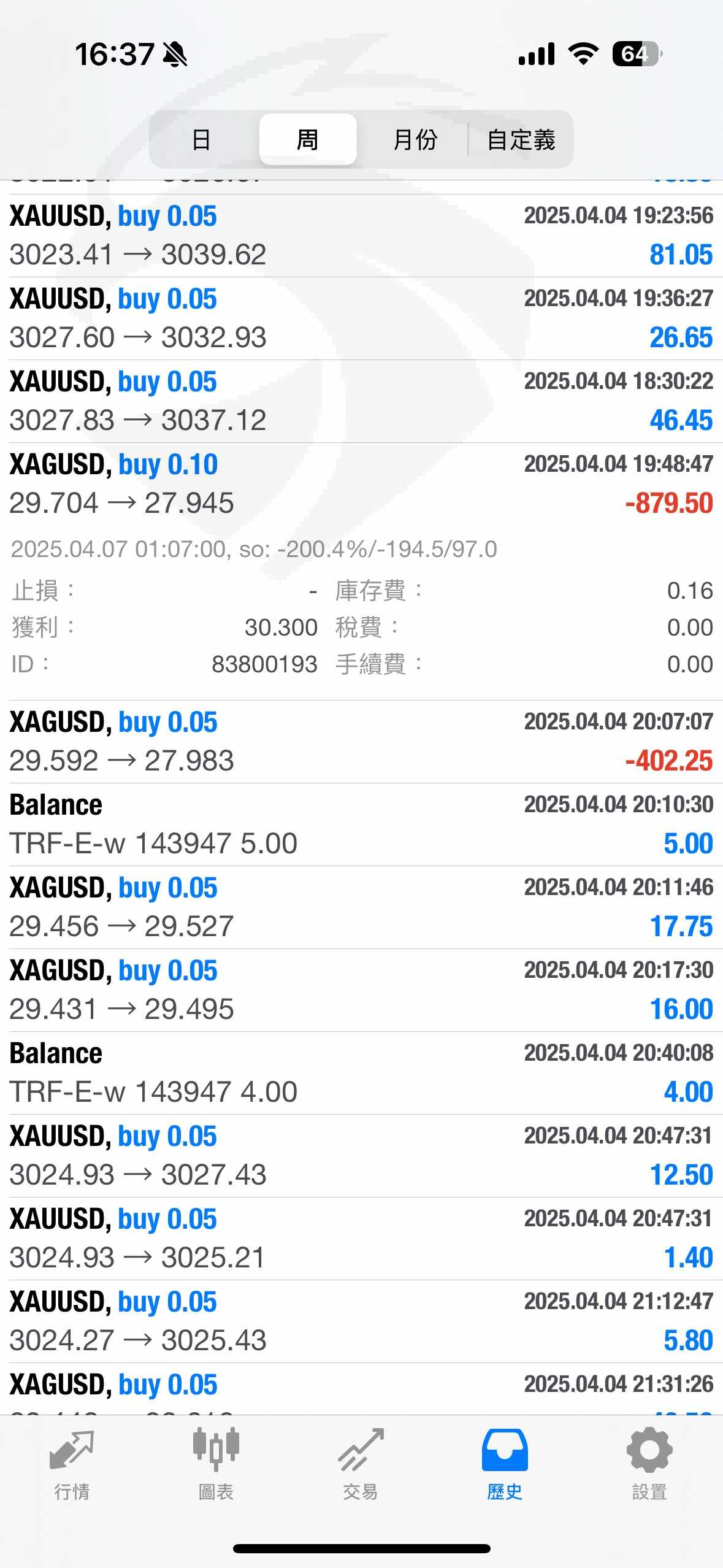Expand the XAUUSD trade closed at 18:30:22

click(361, 401)
